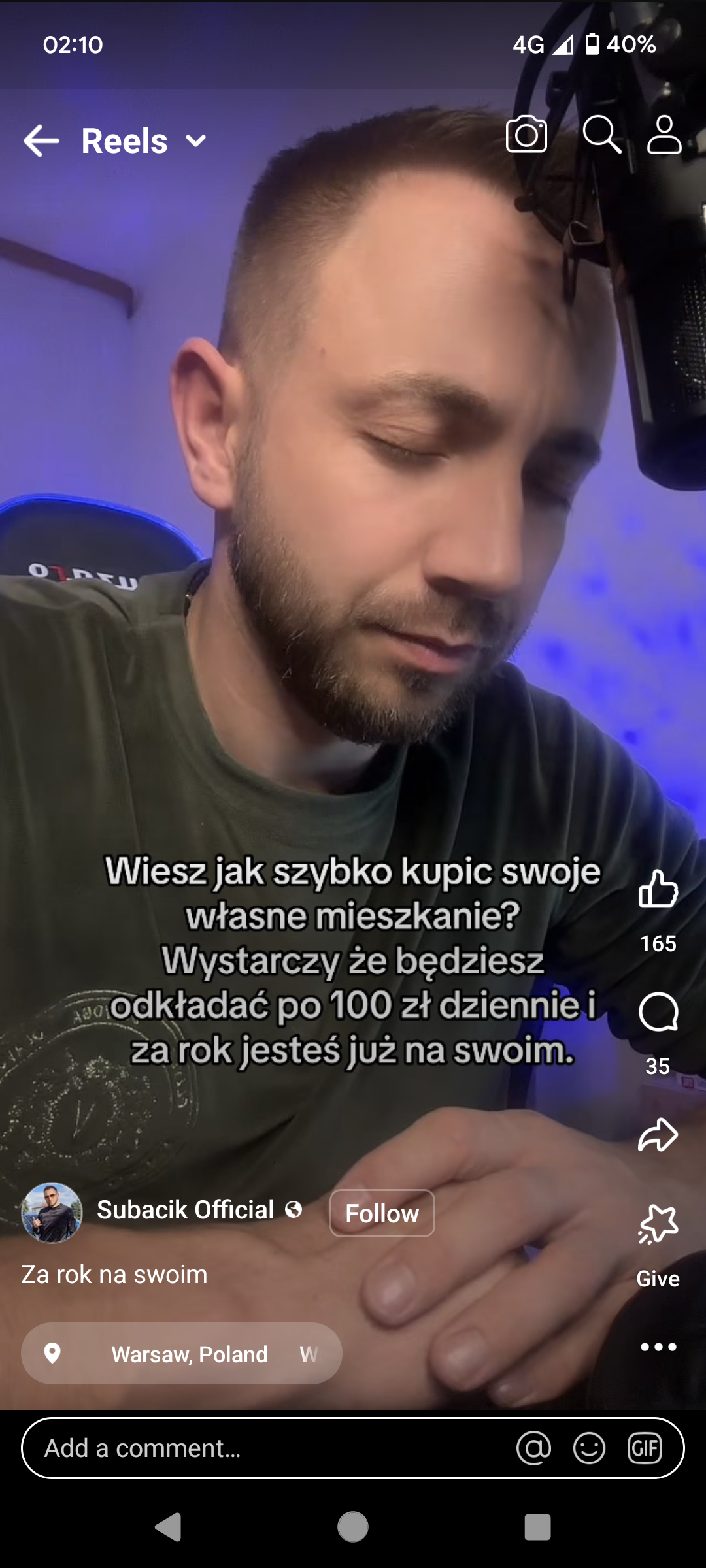The width and height of the screenshot is (706, 1568).
Task: Open recent apps via the square button
Action: click(x=537, y=1527)
